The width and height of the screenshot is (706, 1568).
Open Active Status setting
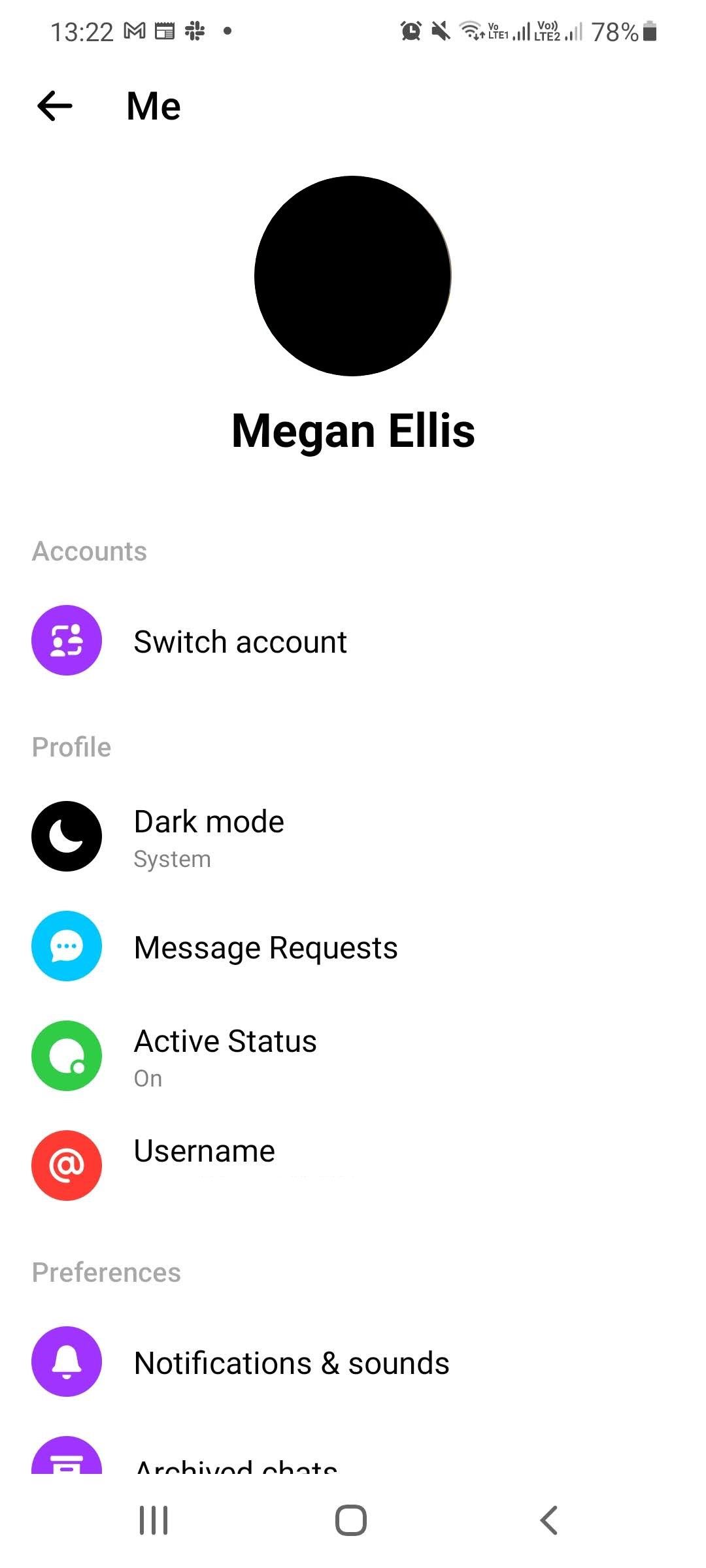[225, 1055]
